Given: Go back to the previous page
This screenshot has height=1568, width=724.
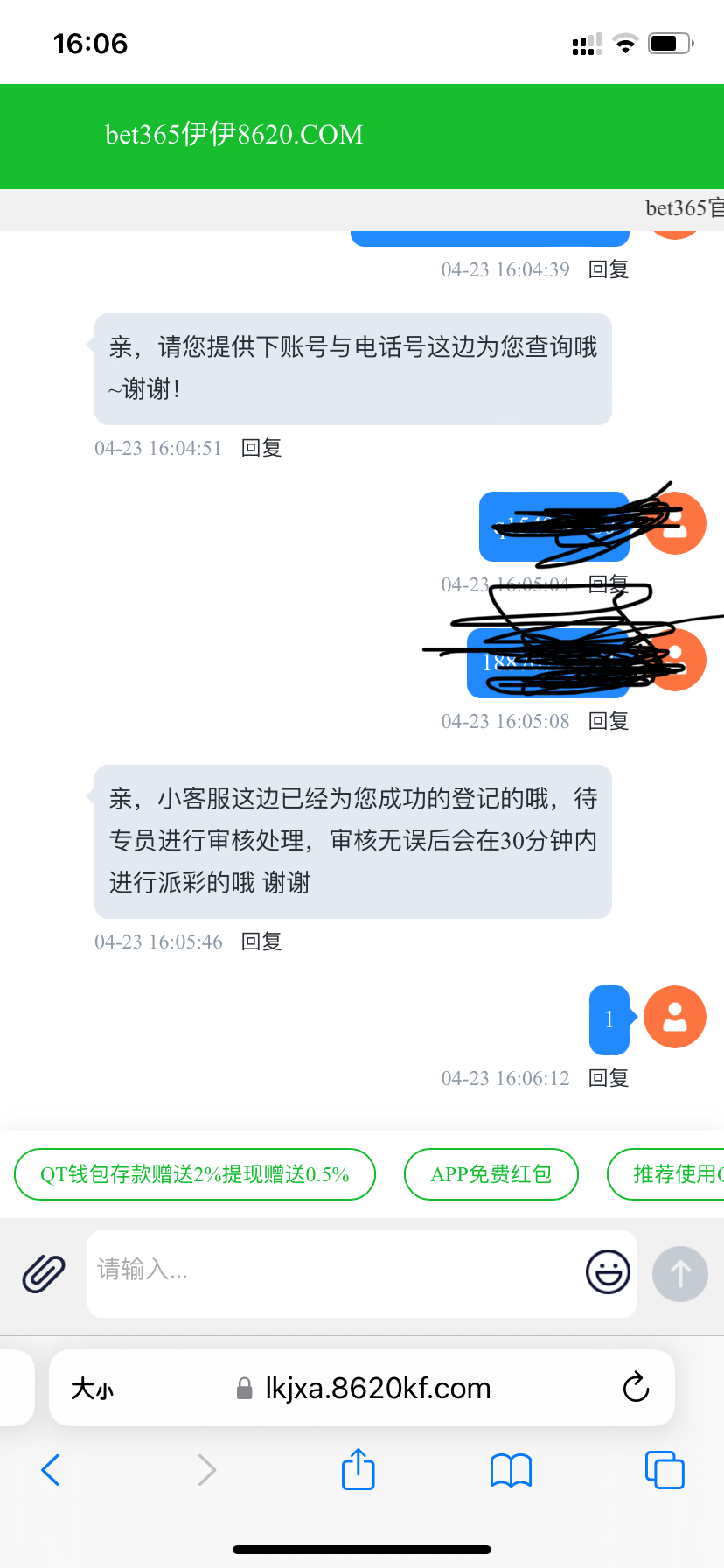Looking at the screenshot, I should click(x=51, y=1470).
